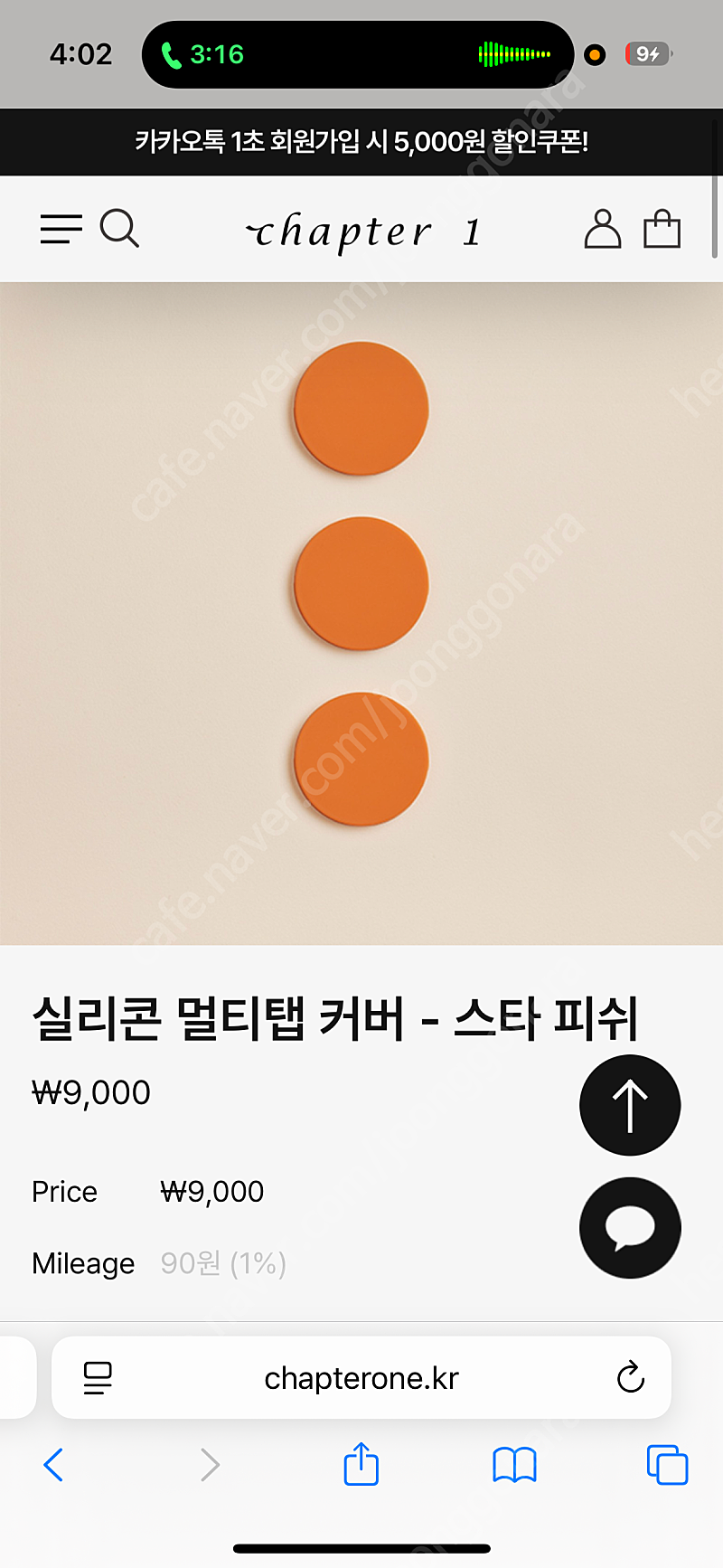Viewport: 723px width, 1568px height.
Task: Jump to top with the arrow button
Action: point(630,1105)
